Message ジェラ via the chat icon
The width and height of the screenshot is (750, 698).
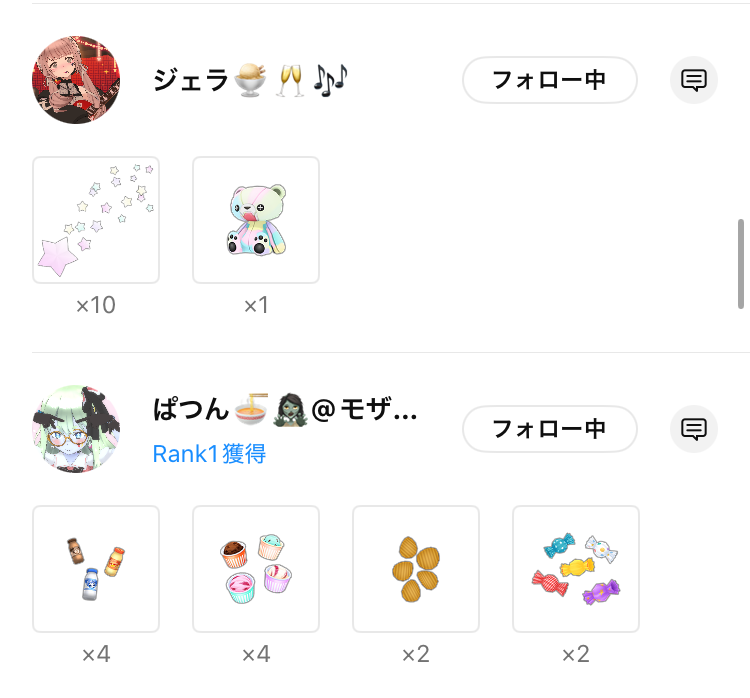(694, 80)
